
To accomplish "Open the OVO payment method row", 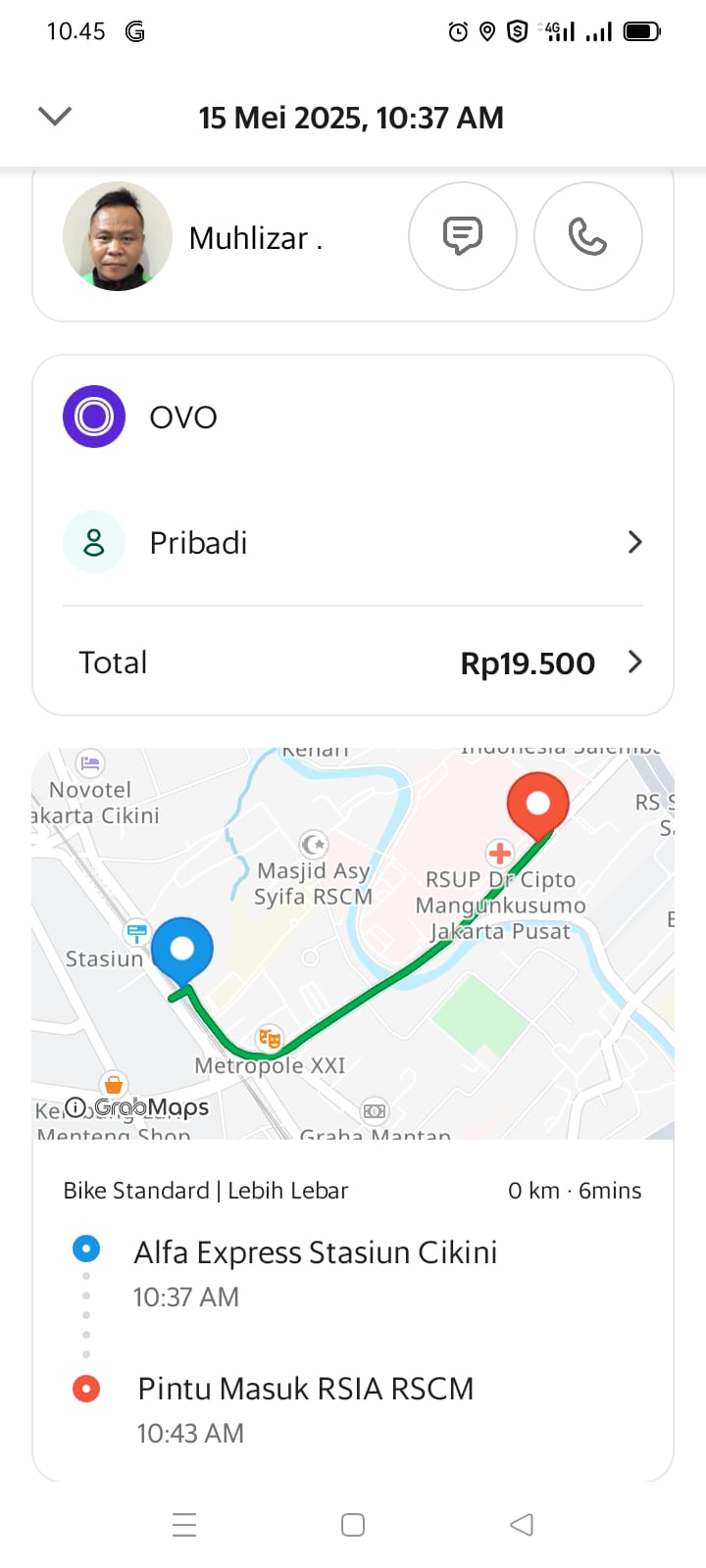I will click(x=353, y=417).
